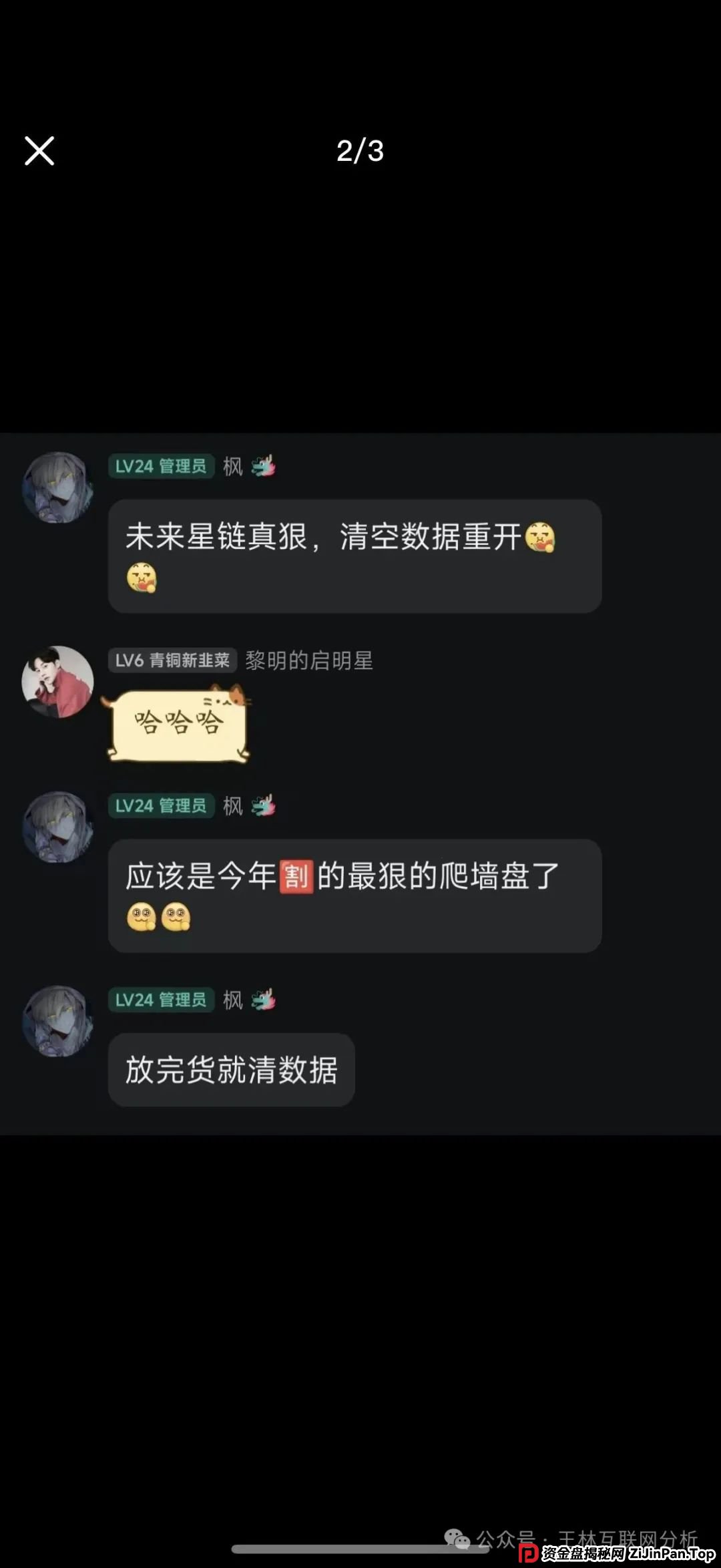Select the middle LV24 admin badge
Image resolution: width=721 pixels, height=1568 pixels.
161,807
